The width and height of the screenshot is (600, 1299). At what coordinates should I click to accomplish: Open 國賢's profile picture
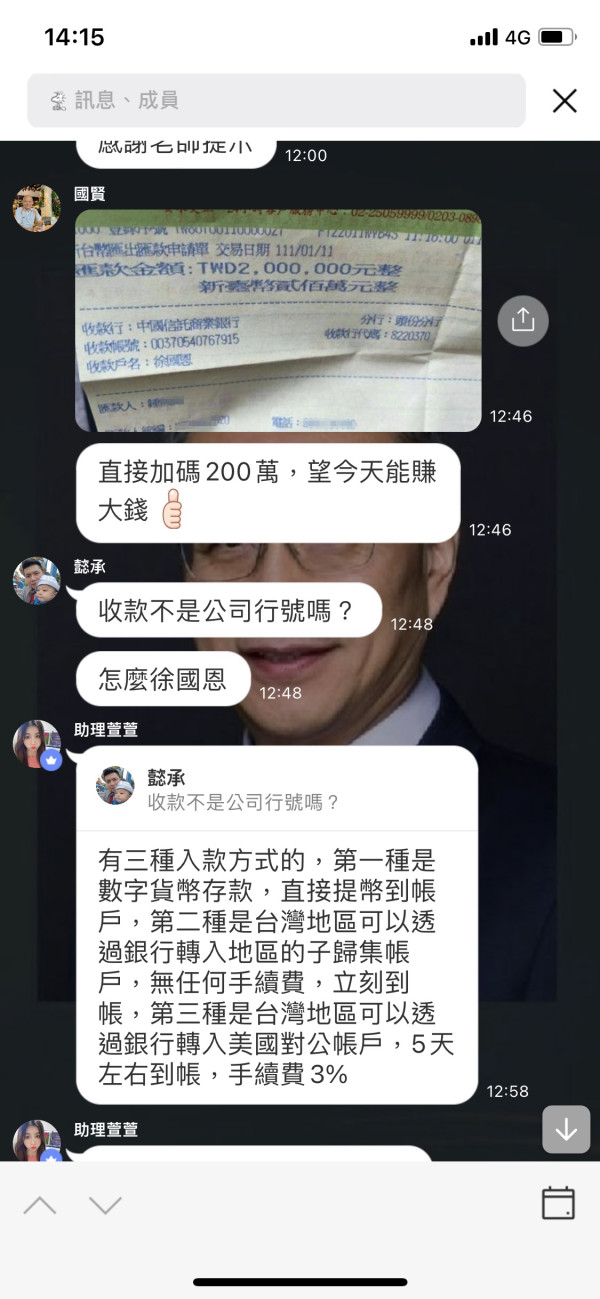coord(37,208)
